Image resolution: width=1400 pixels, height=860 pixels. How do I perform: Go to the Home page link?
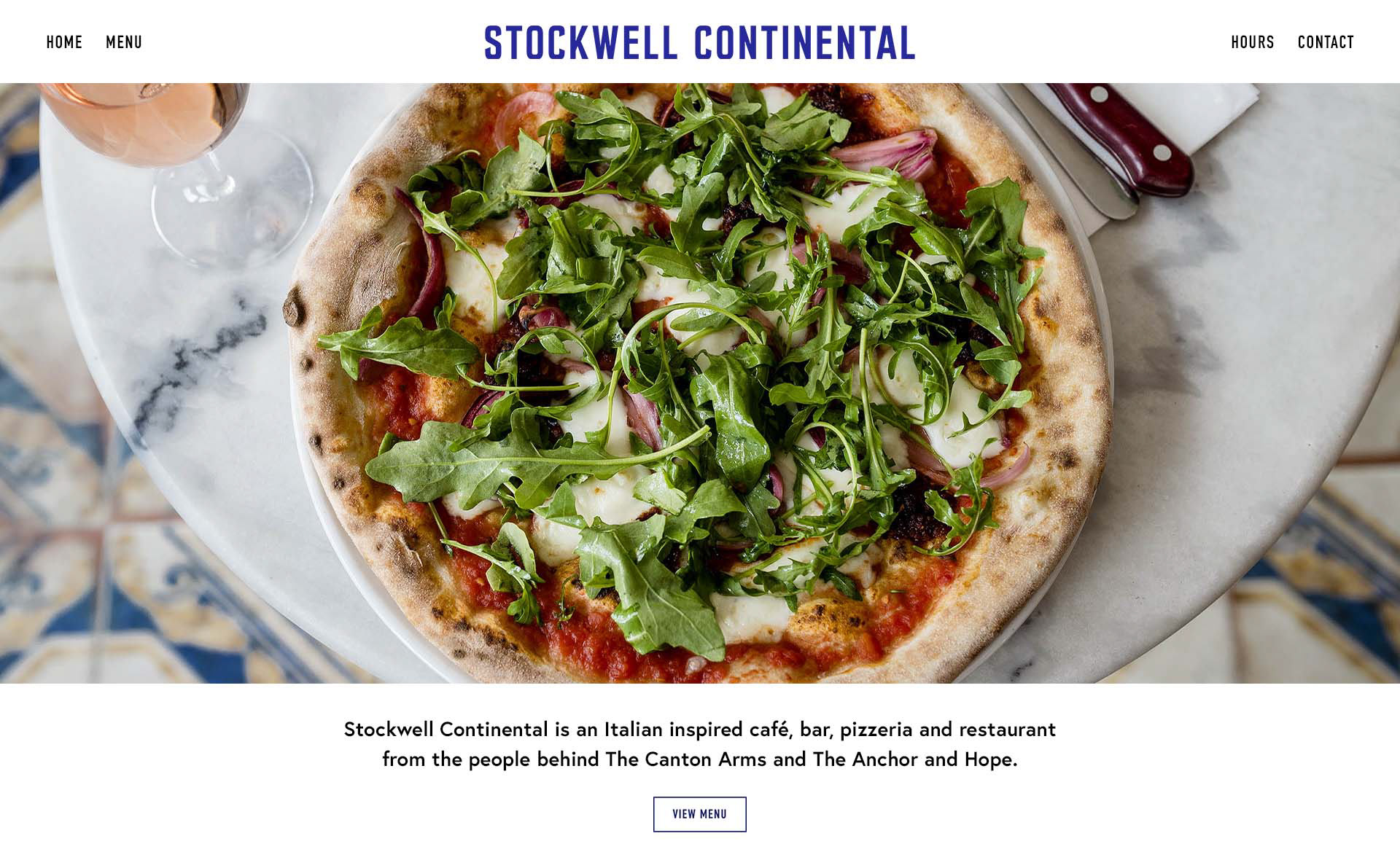(64, 42)
